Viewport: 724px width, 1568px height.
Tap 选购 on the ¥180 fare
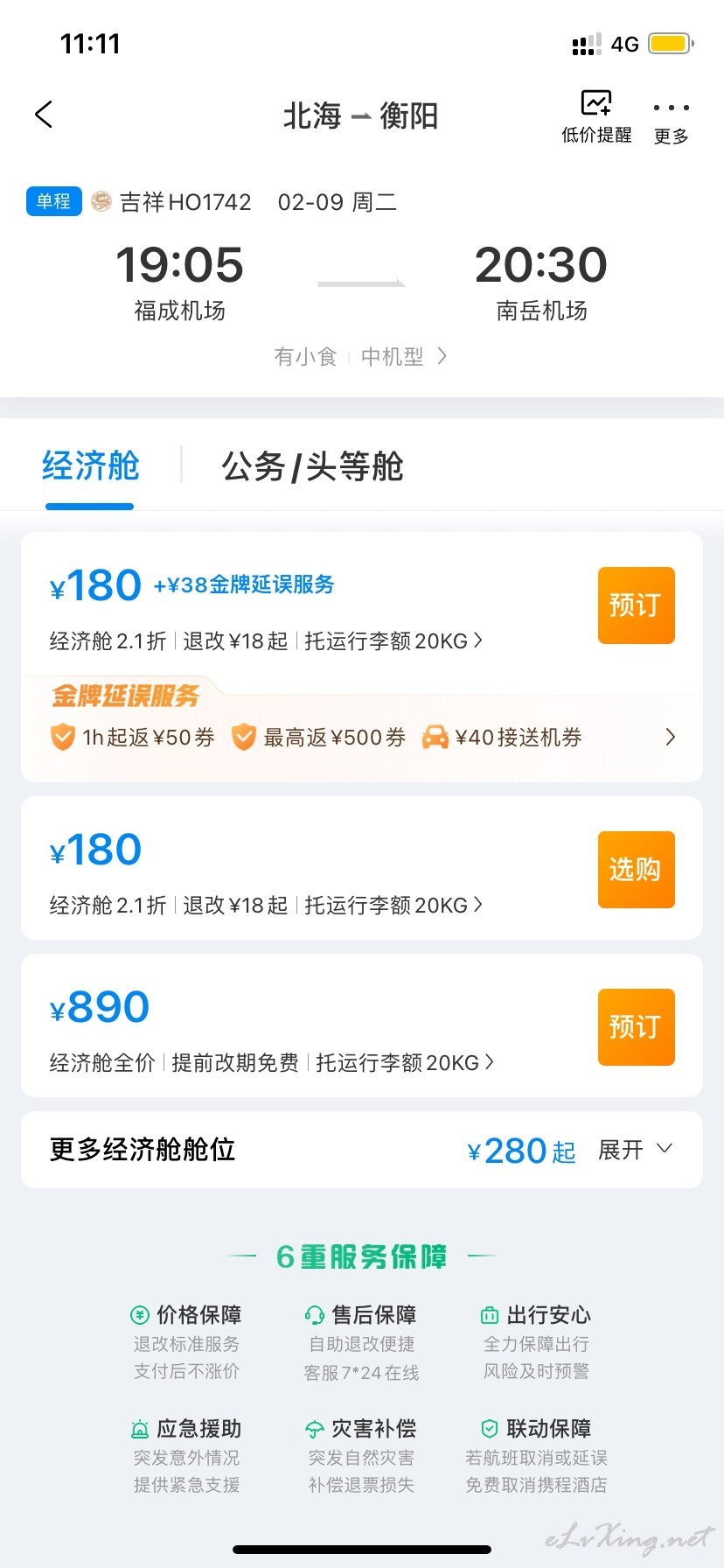point(637,870)
